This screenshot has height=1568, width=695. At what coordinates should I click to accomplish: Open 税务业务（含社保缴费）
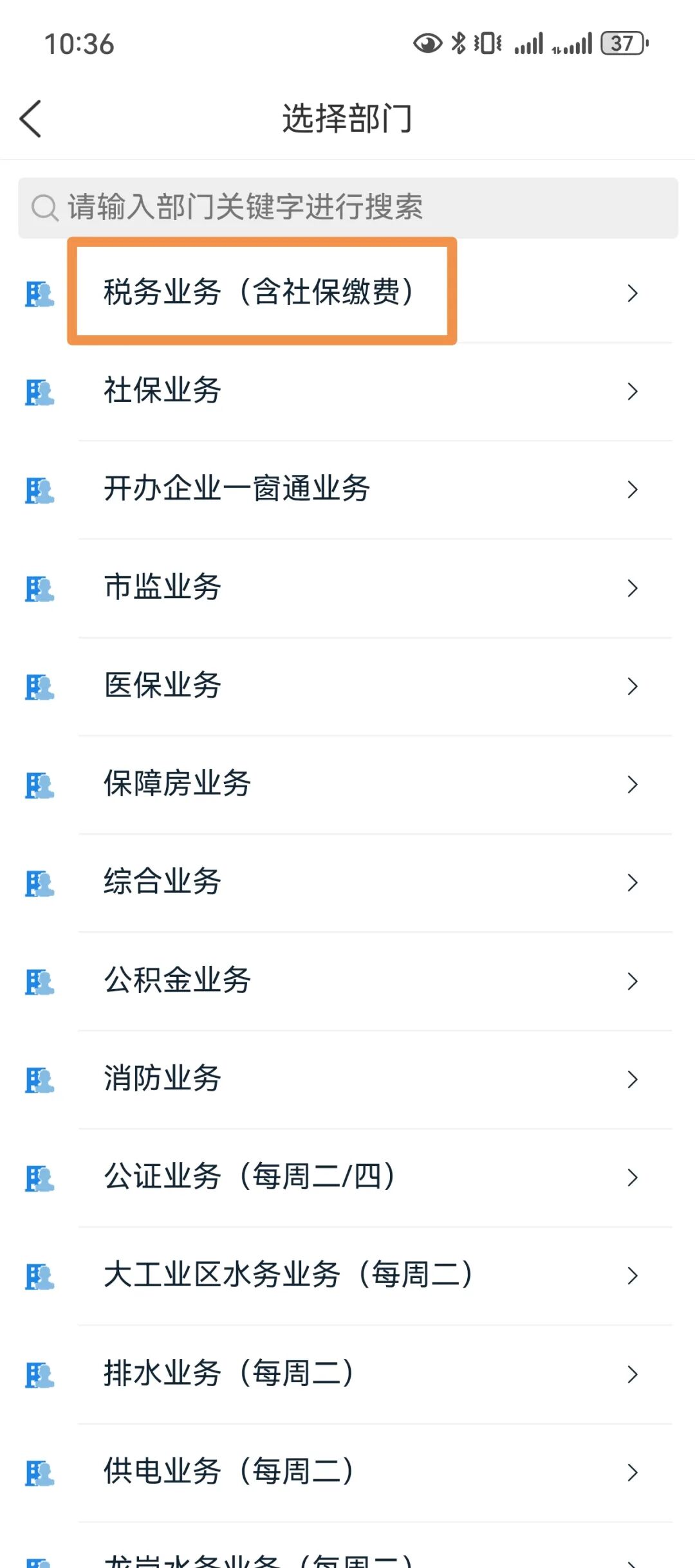pos(347,293)
